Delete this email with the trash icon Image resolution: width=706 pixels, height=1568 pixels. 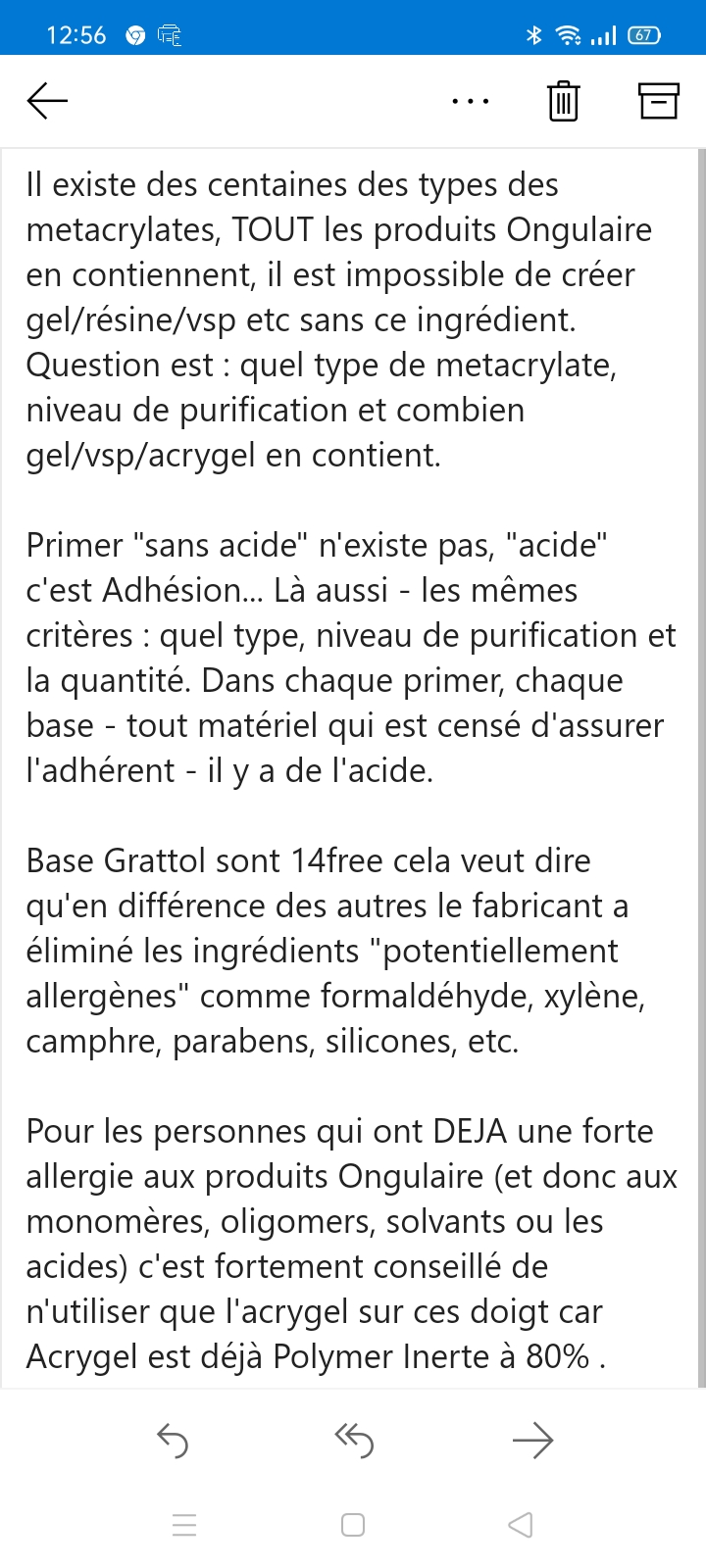click(563, 101)
